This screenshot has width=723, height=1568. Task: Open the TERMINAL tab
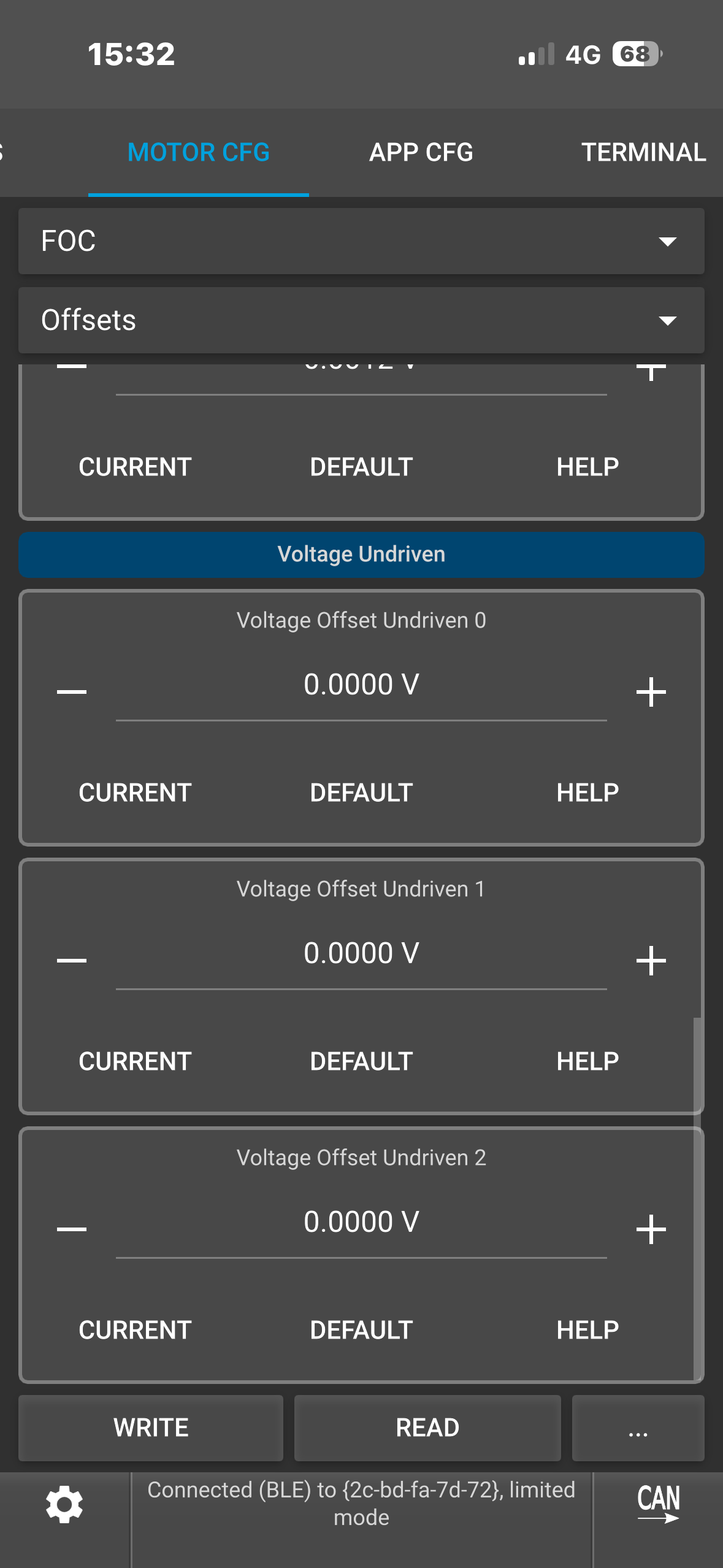643,152
